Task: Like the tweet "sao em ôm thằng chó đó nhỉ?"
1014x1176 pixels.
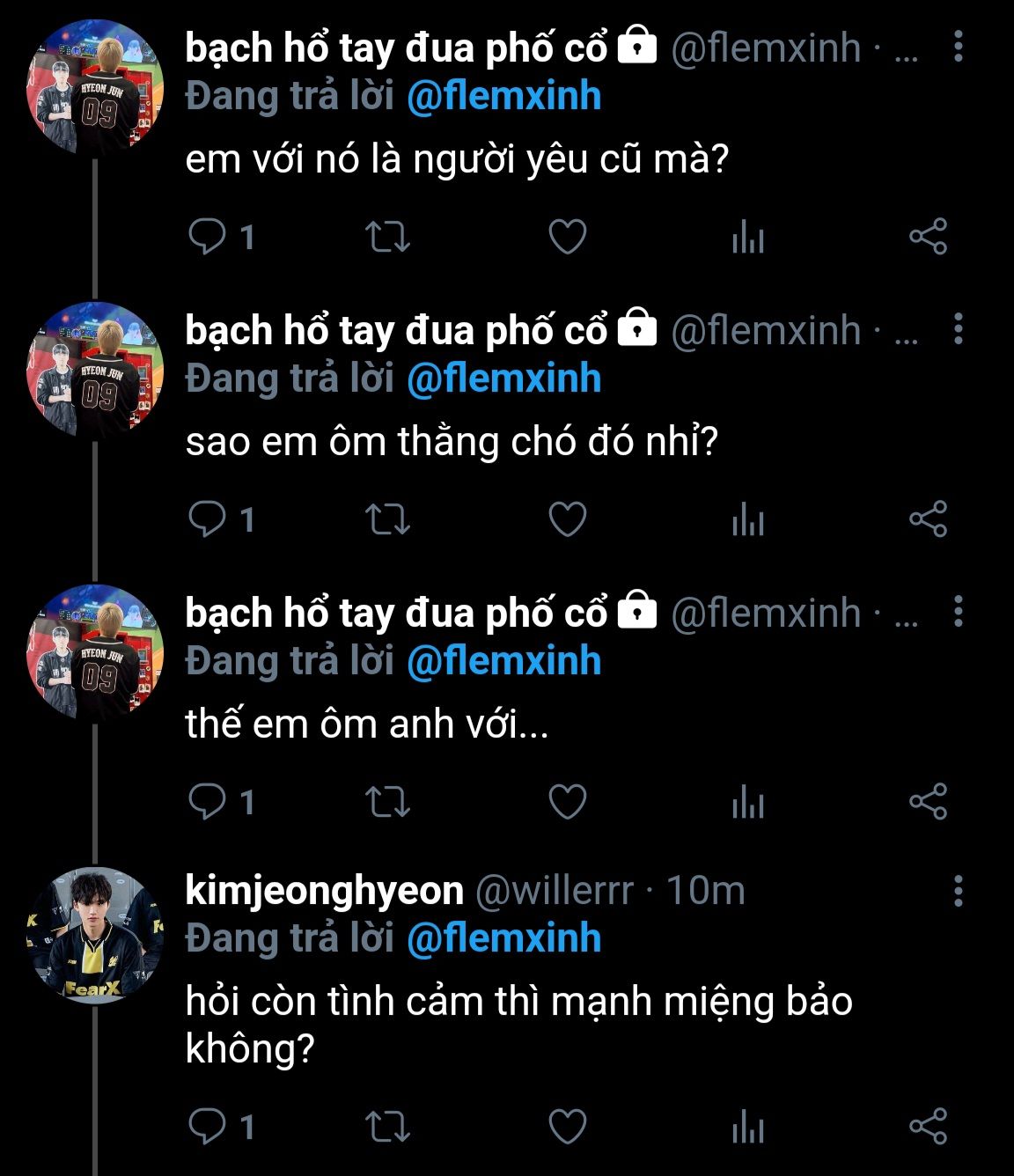Action: (567, 518)
